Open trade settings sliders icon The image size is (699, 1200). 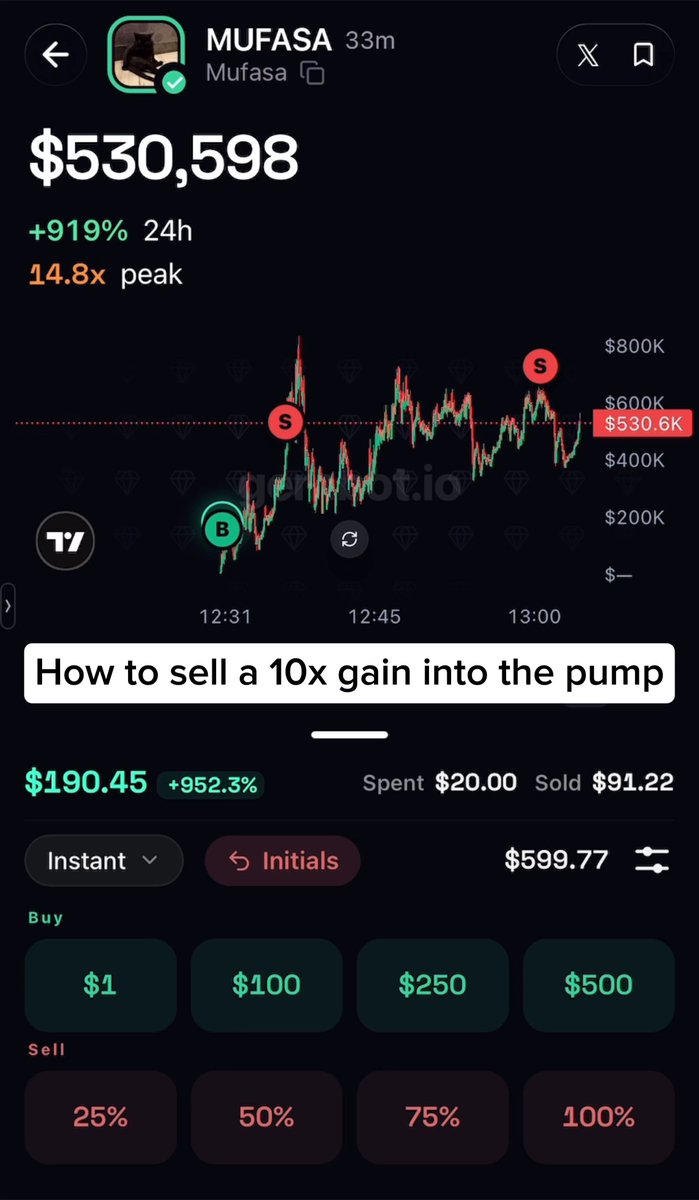tap(652, 860)
